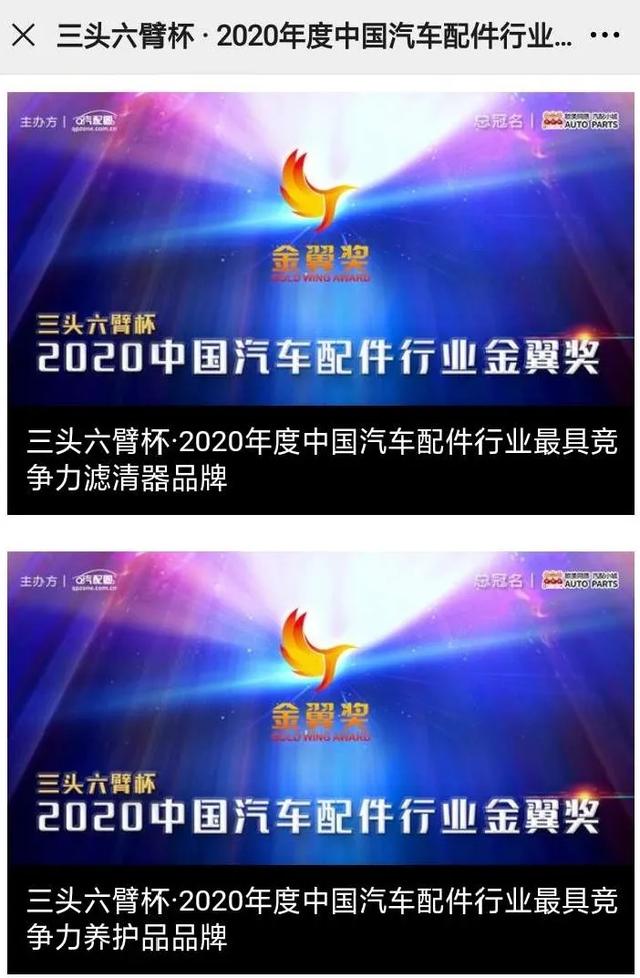
Task: Close the webview with the X icon
Action: click(x=23, y=36)
